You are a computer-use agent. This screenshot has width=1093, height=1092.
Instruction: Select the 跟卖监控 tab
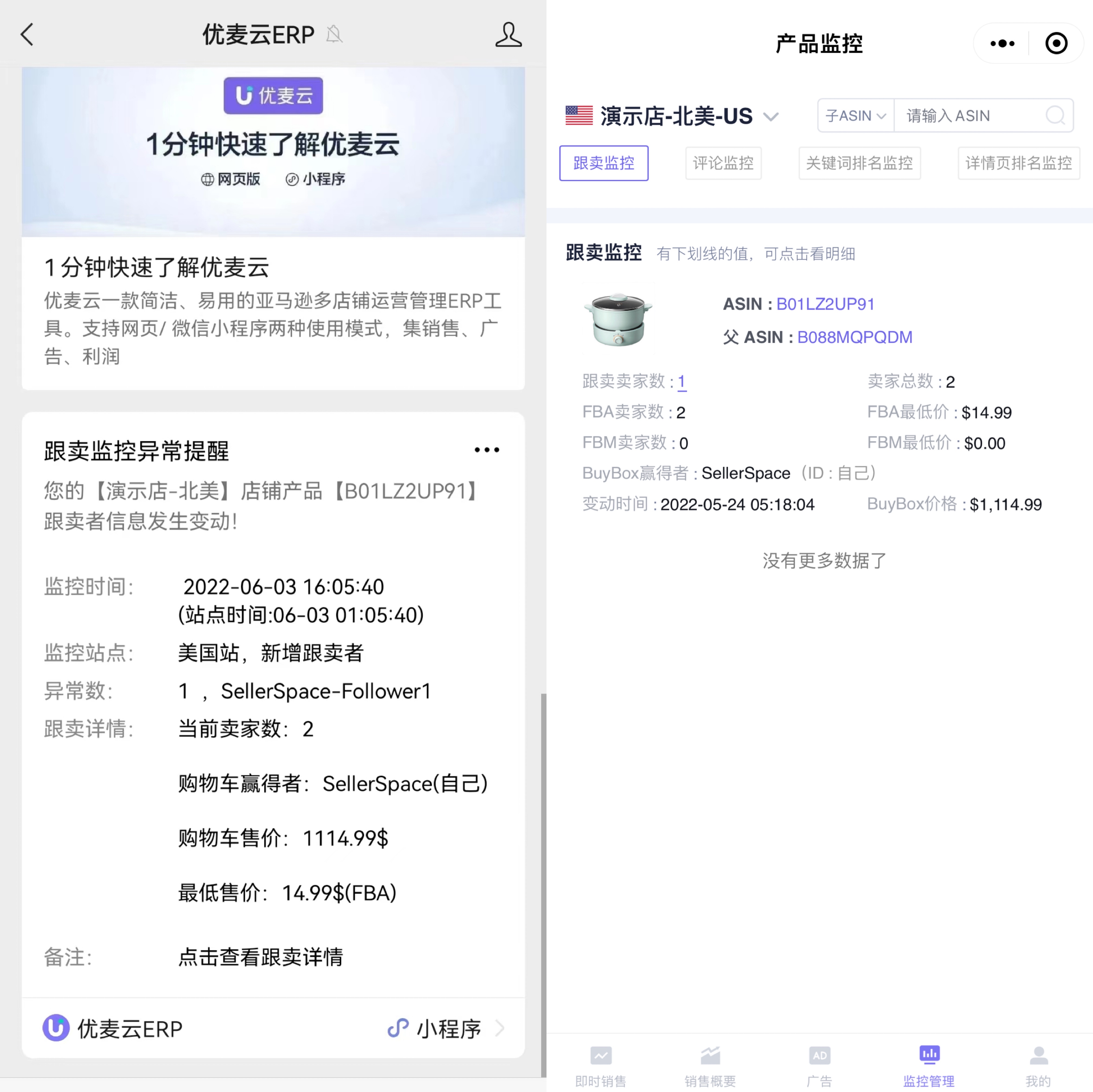click(604, 164)
